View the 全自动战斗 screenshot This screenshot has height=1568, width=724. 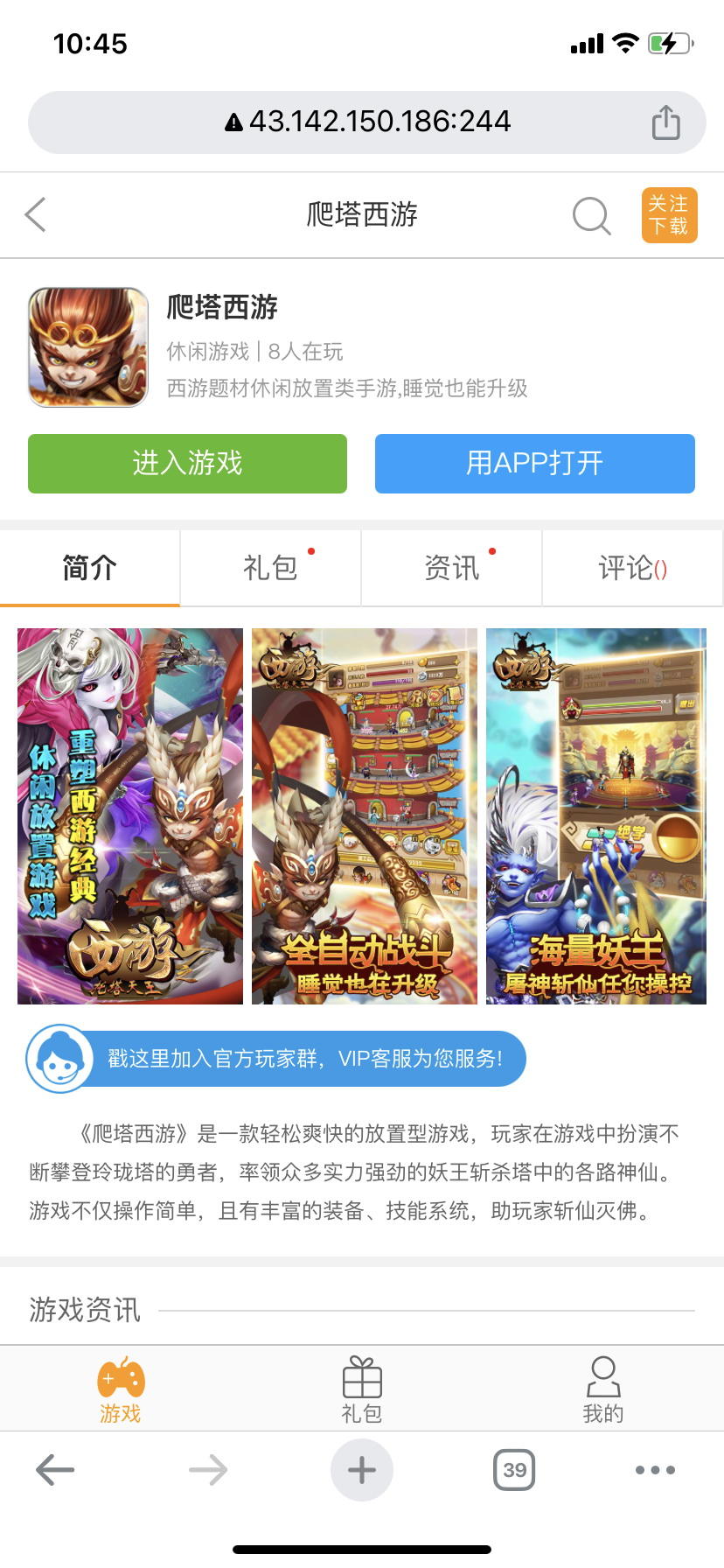[364, 815]
